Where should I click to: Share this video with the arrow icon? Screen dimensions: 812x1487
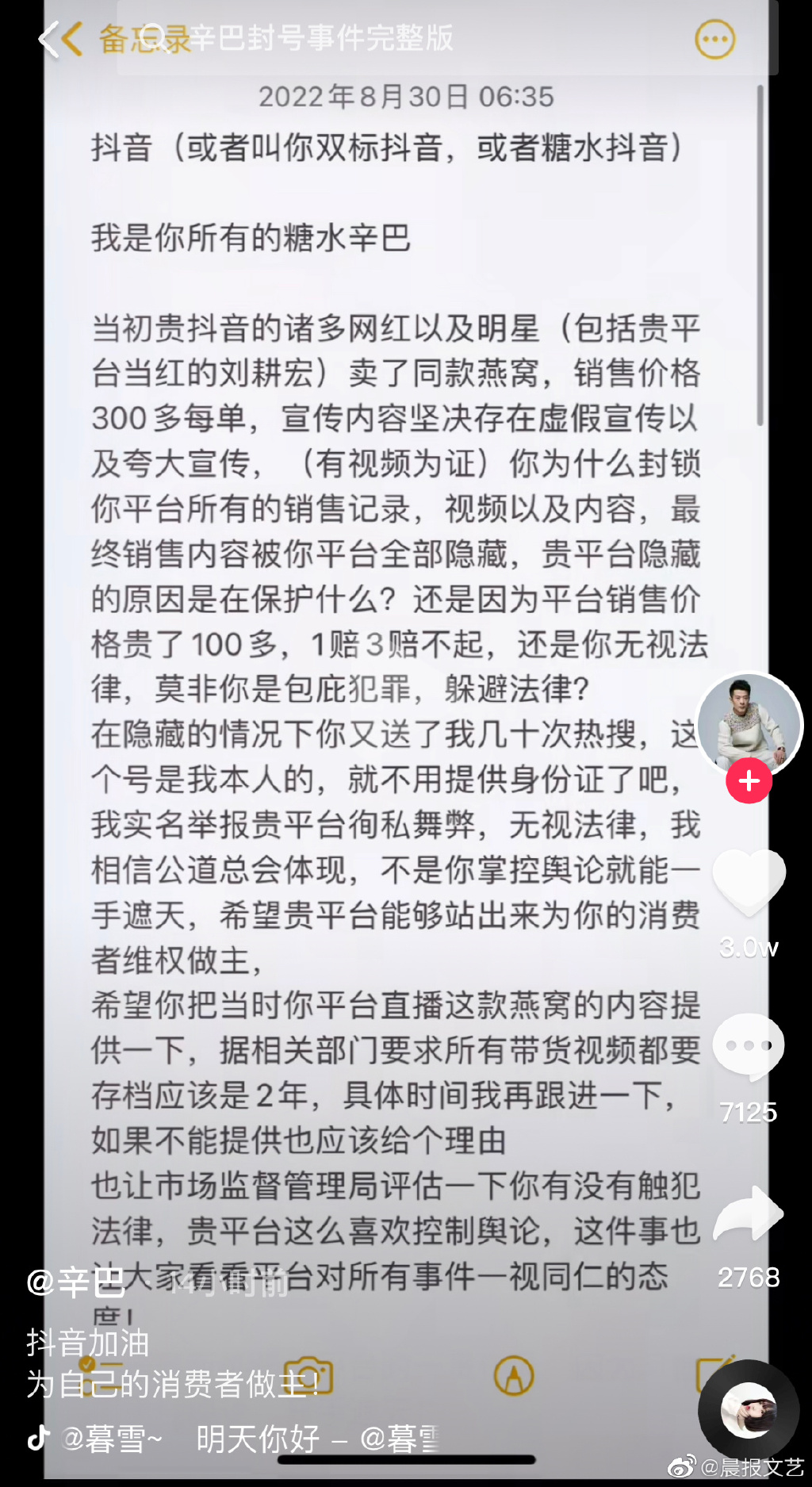pyautogui.click(x=749, y=1213)
